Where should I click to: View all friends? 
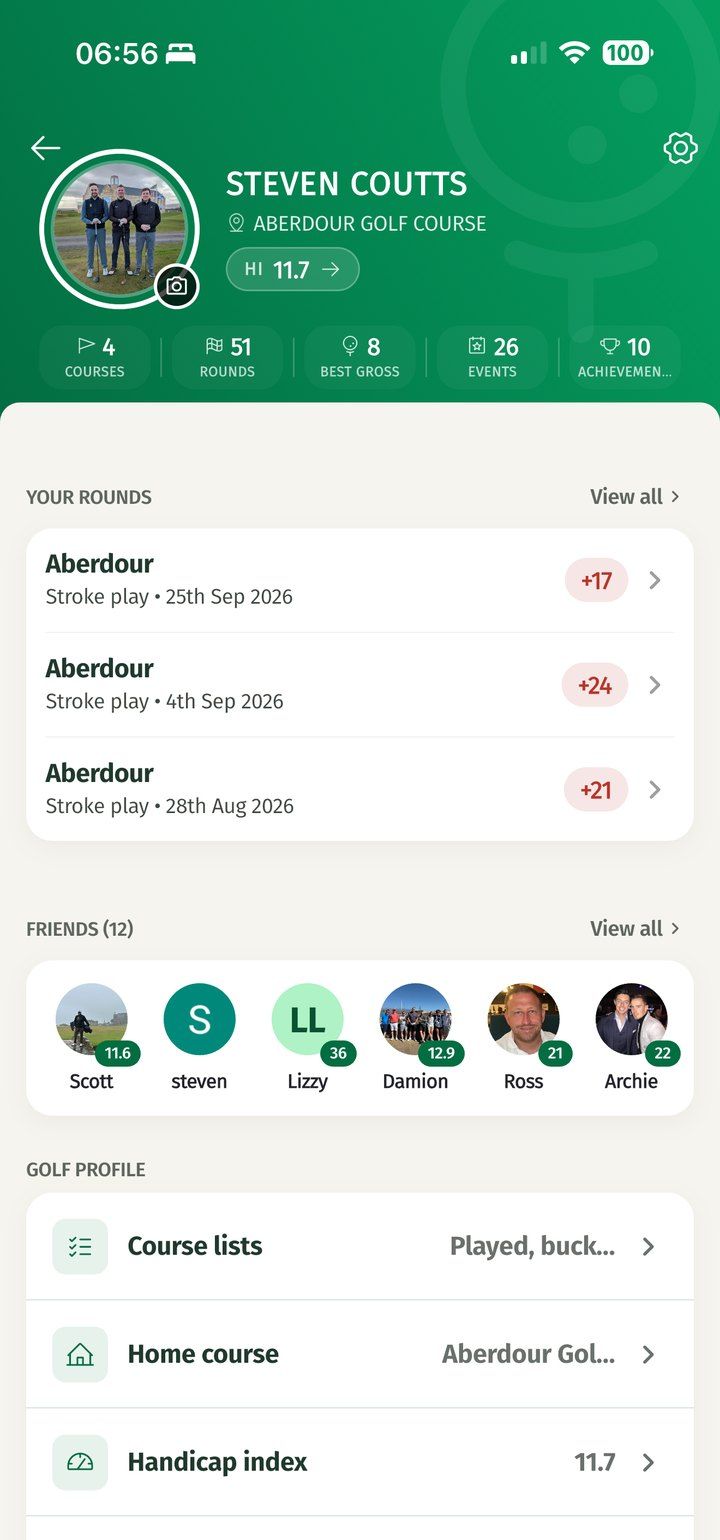coord(636,929)
